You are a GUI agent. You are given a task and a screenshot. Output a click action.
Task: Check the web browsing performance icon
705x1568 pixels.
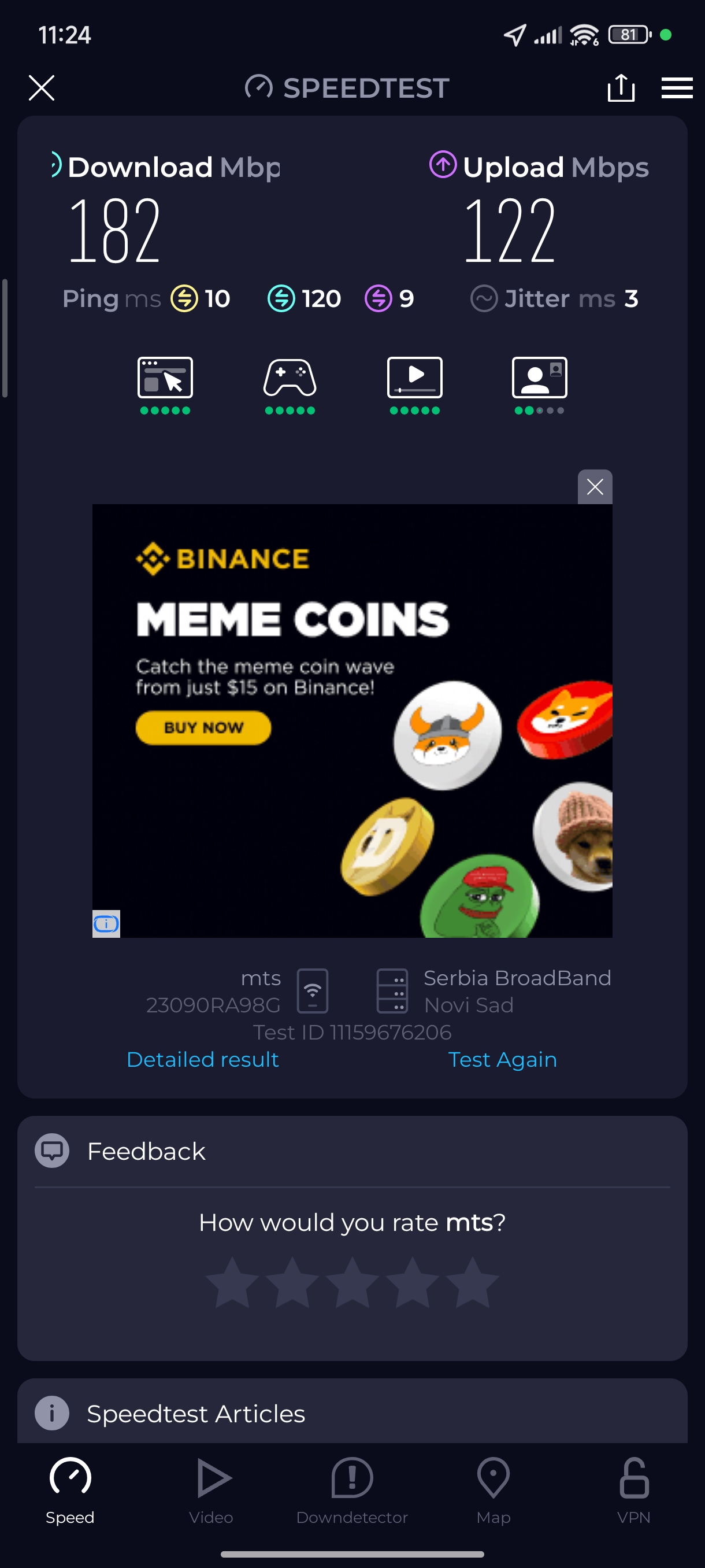click(165, 379)
